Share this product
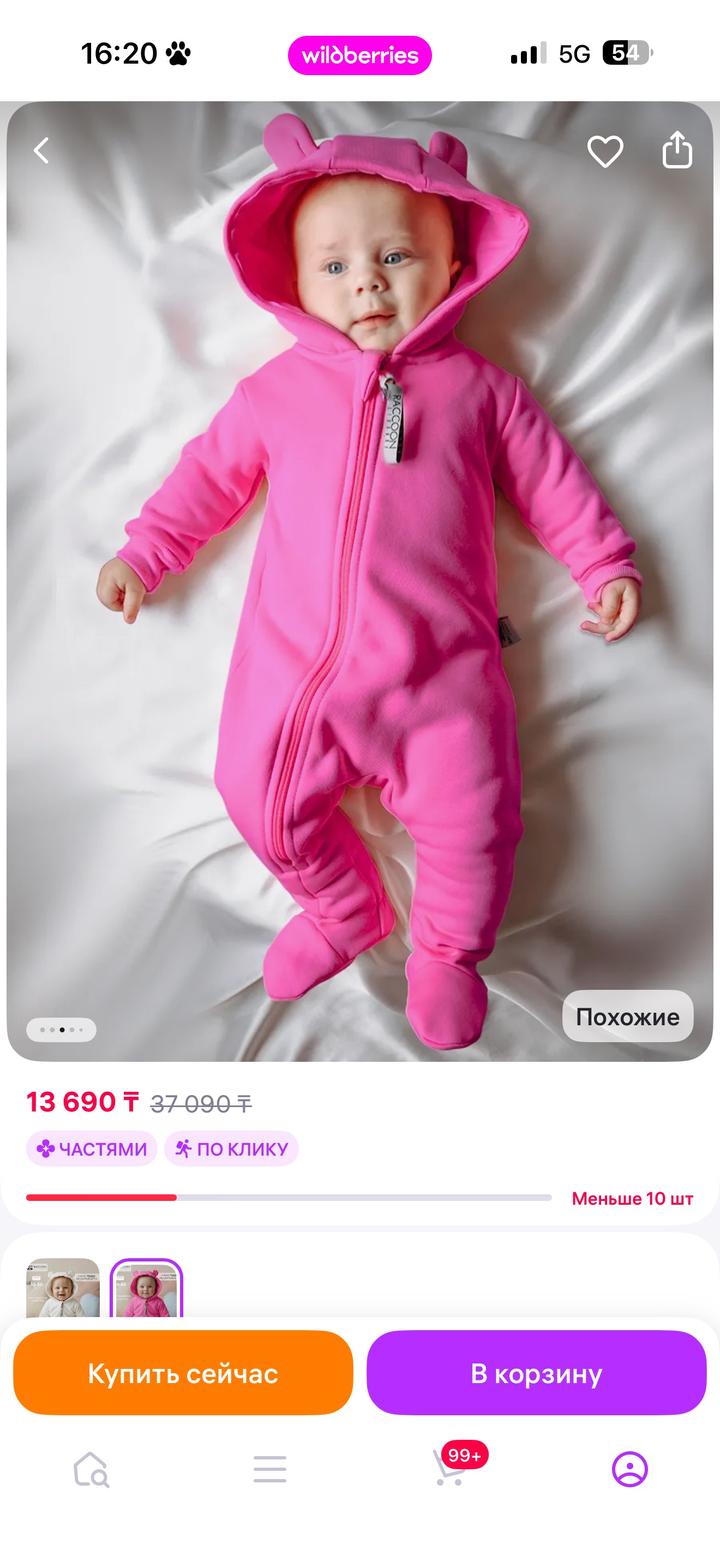720x1564 pixels. point(677,150)
